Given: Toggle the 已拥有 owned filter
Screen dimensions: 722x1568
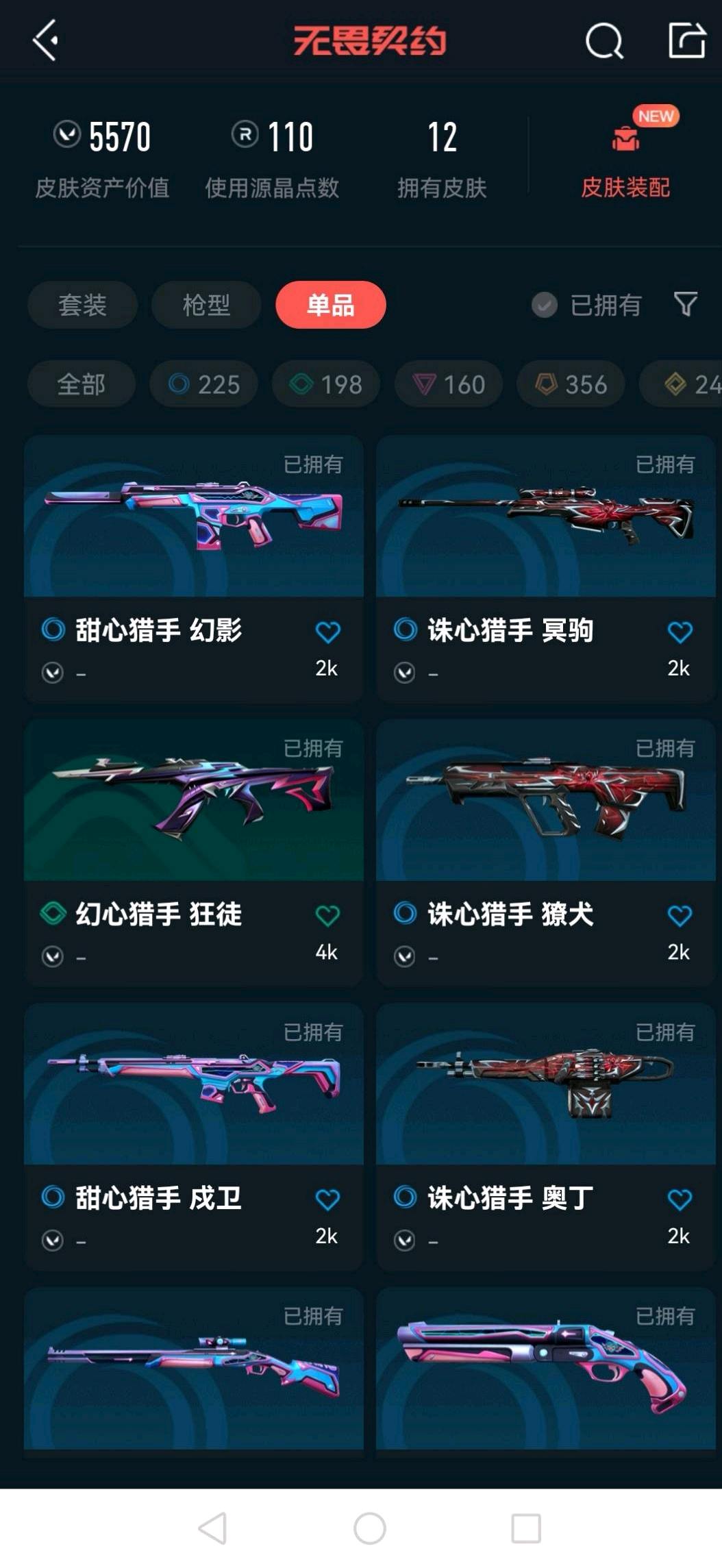Looking at the screenshot, I should [x=588, y=305].
